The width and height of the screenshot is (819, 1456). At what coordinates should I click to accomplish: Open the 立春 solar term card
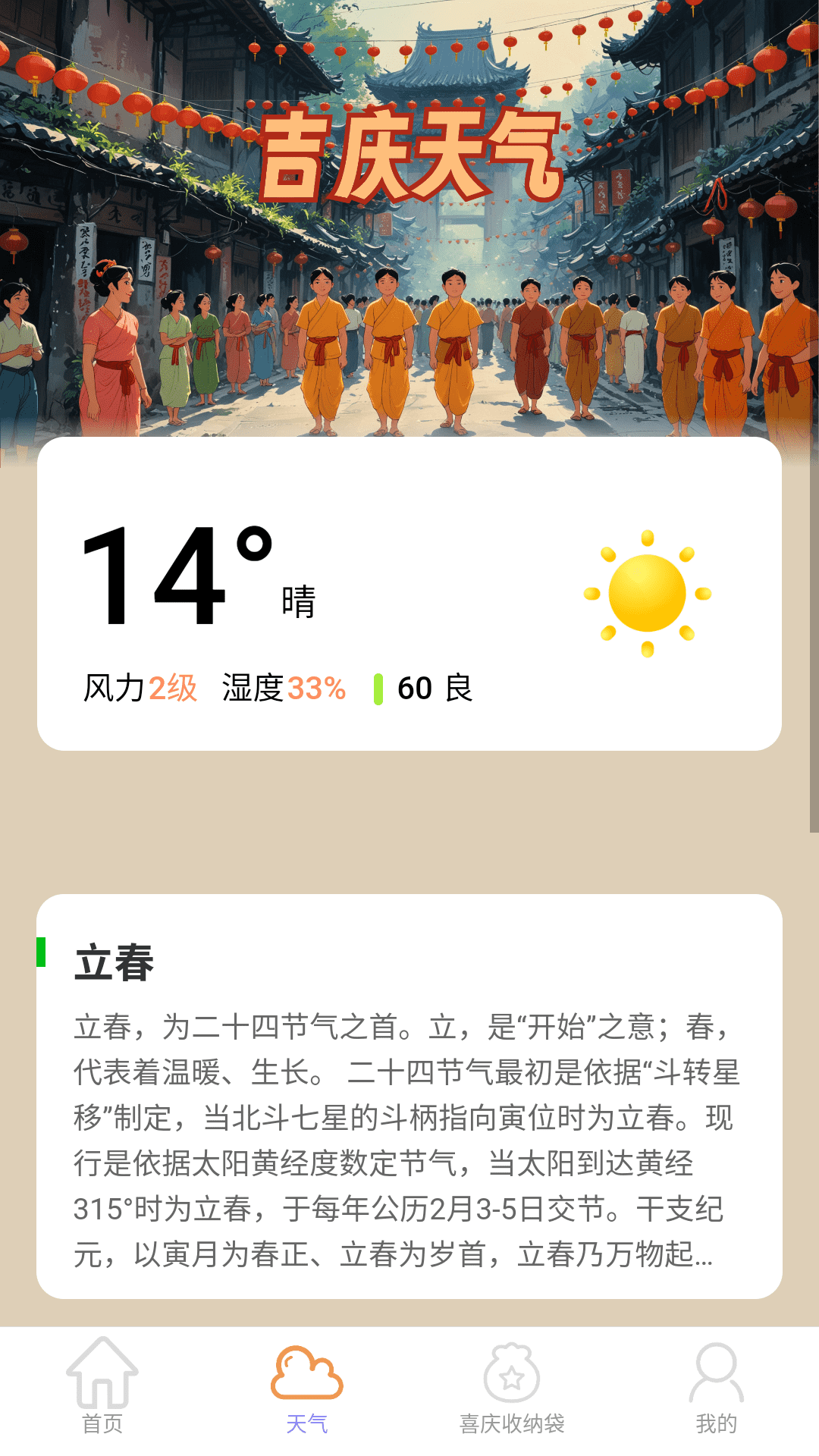click(409, 1096)
